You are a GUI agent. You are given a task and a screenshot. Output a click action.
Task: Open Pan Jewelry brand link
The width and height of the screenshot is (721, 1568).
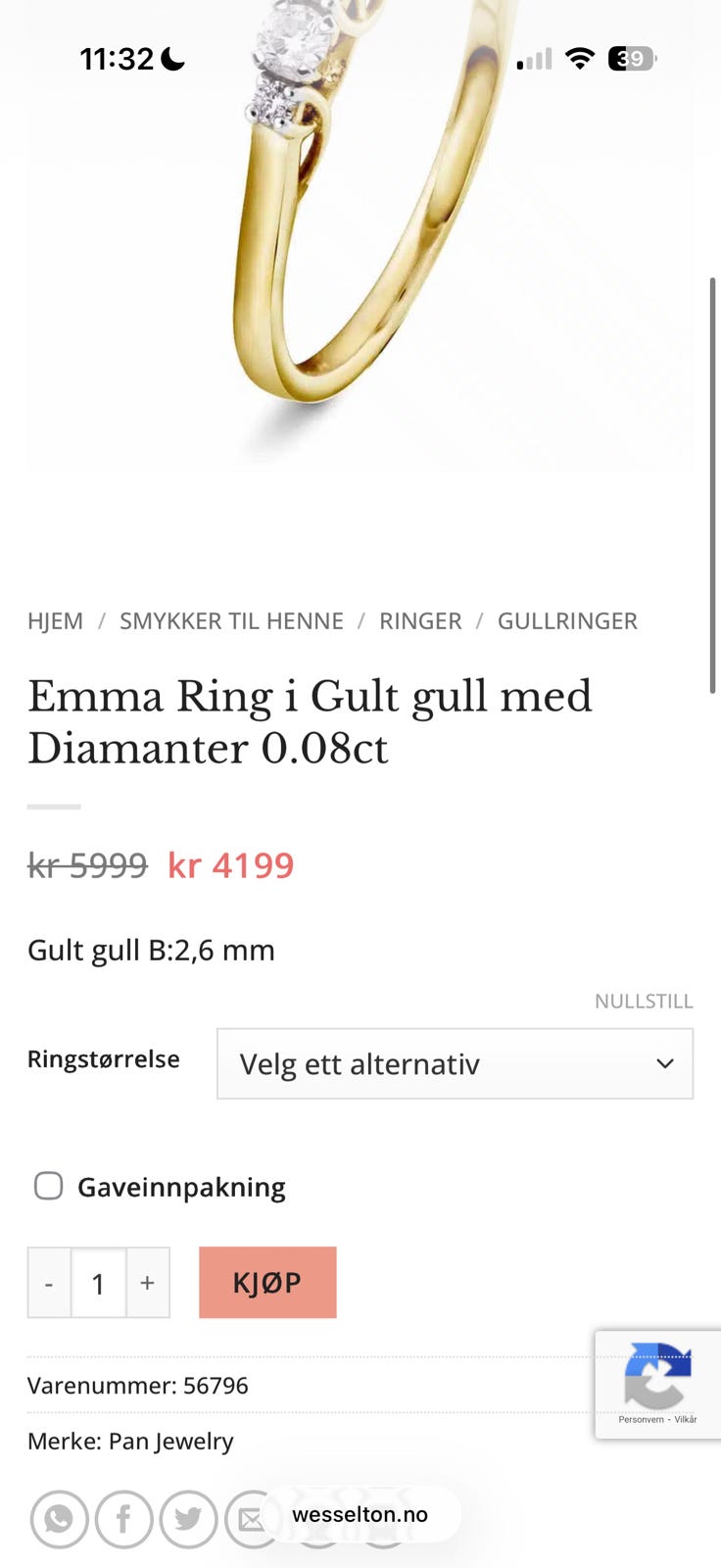click(170, 1442)
